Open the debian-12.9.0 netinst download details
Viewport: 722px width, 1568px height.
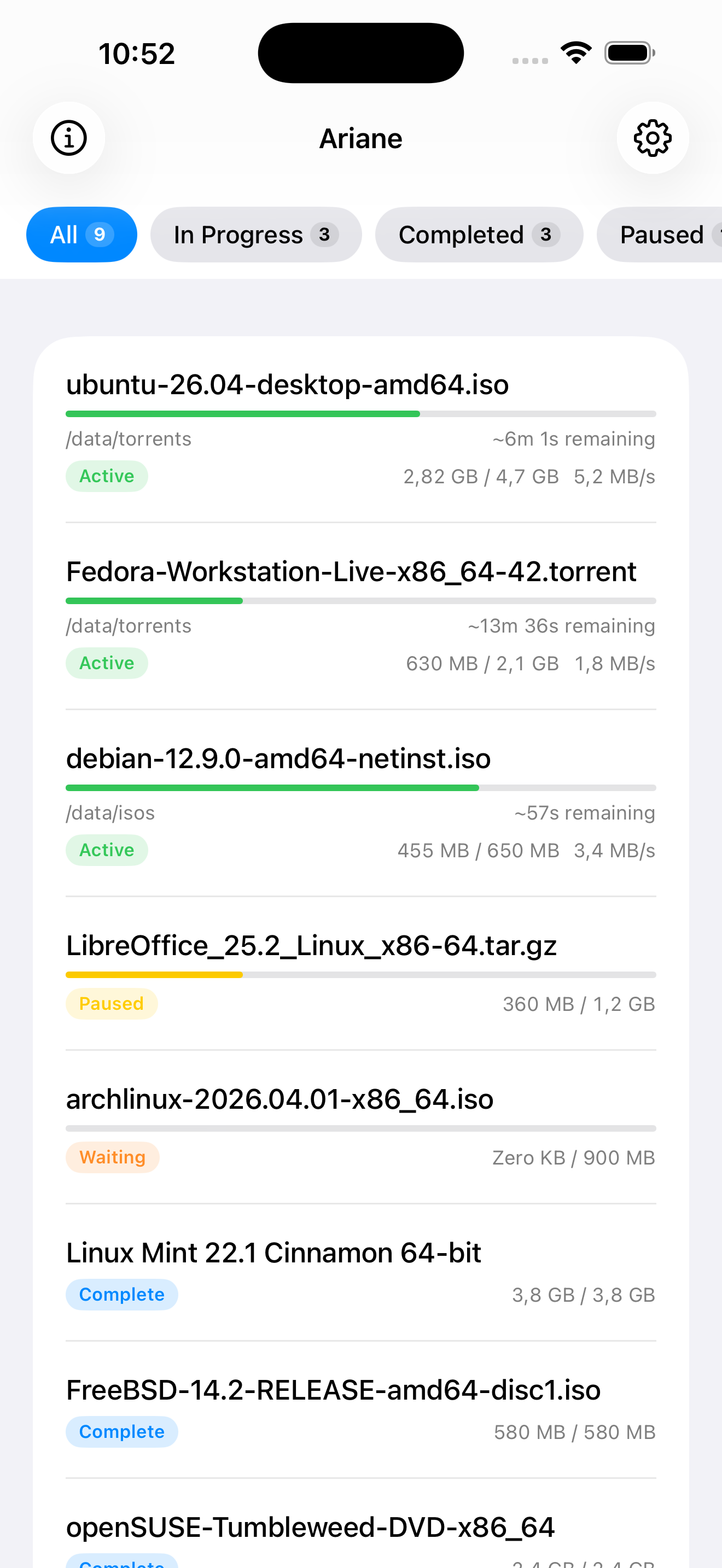tap(278, 758)
